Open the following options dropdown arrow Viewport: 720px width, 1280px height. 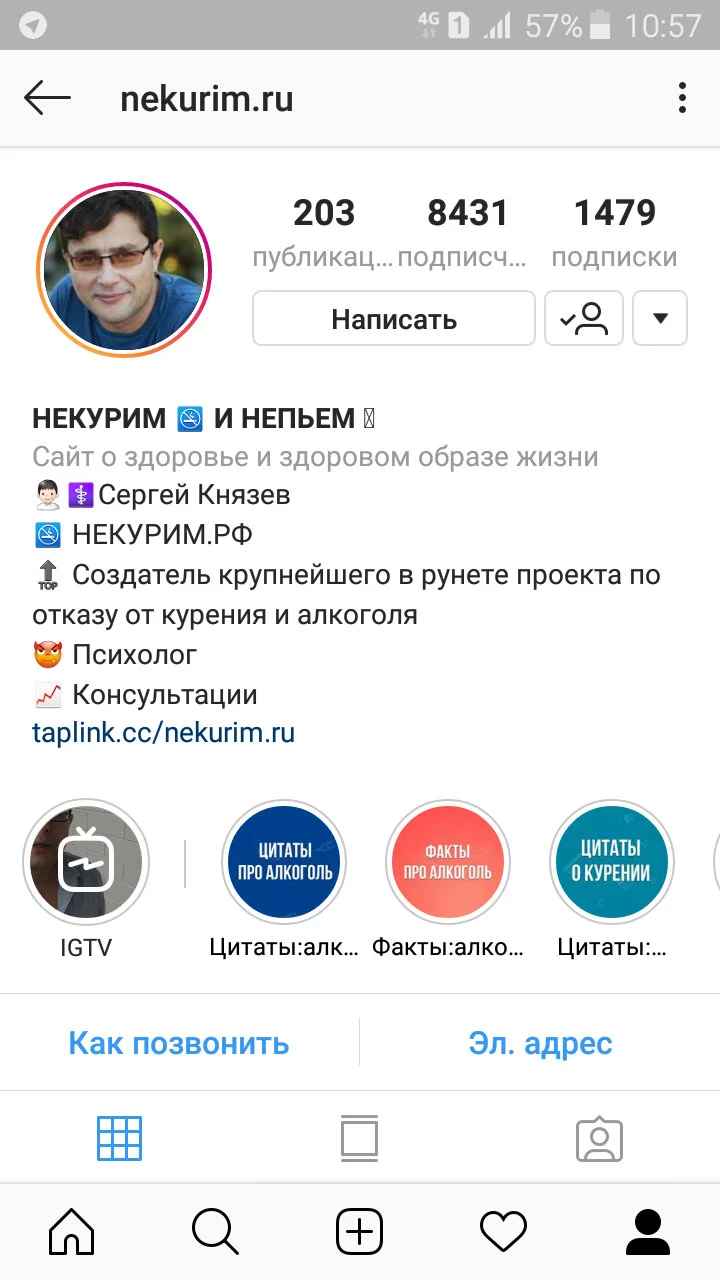[x=660, y=318]
